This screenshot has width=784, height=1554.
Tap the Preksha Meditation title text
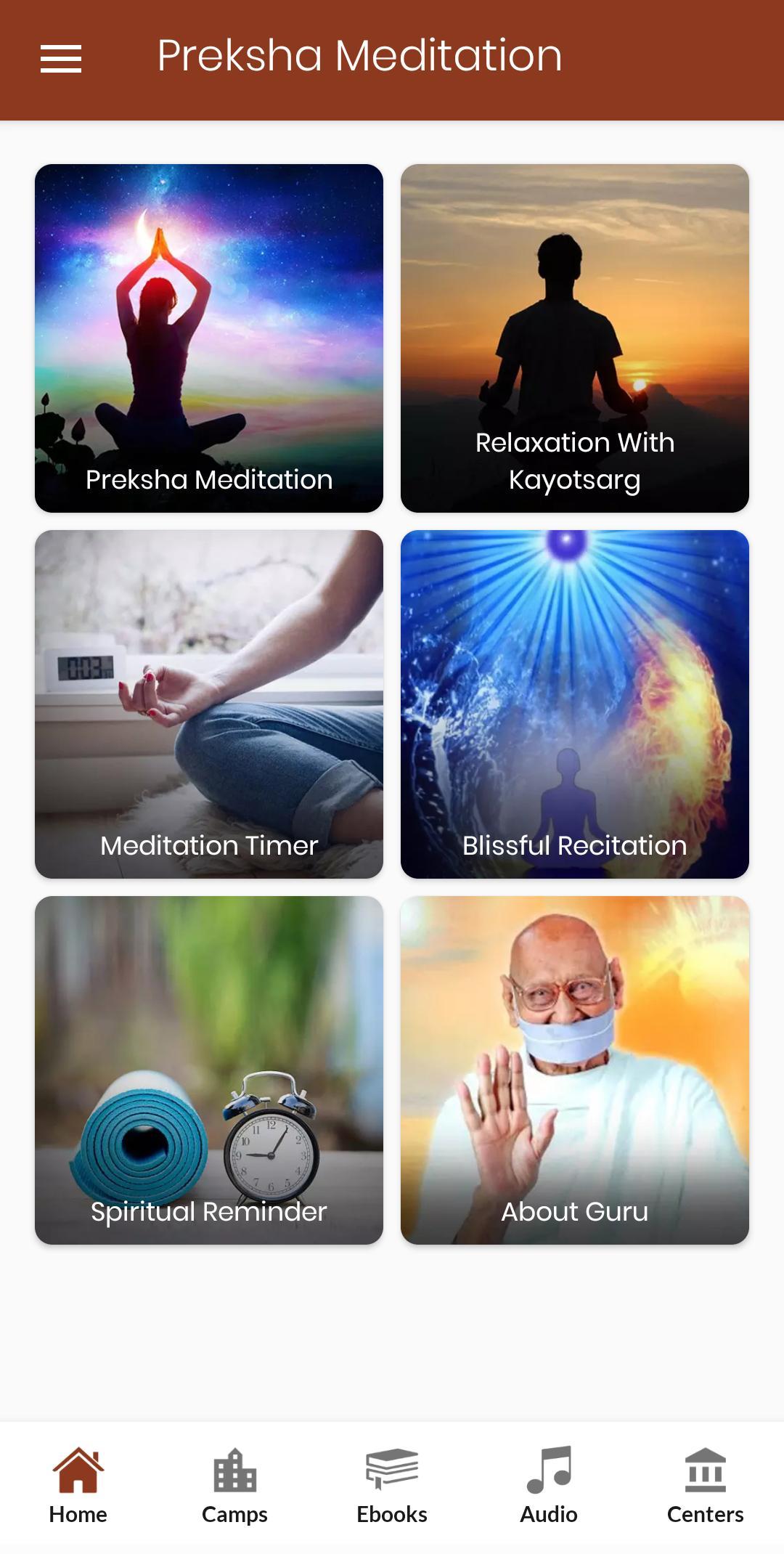(x=359, y=54)
